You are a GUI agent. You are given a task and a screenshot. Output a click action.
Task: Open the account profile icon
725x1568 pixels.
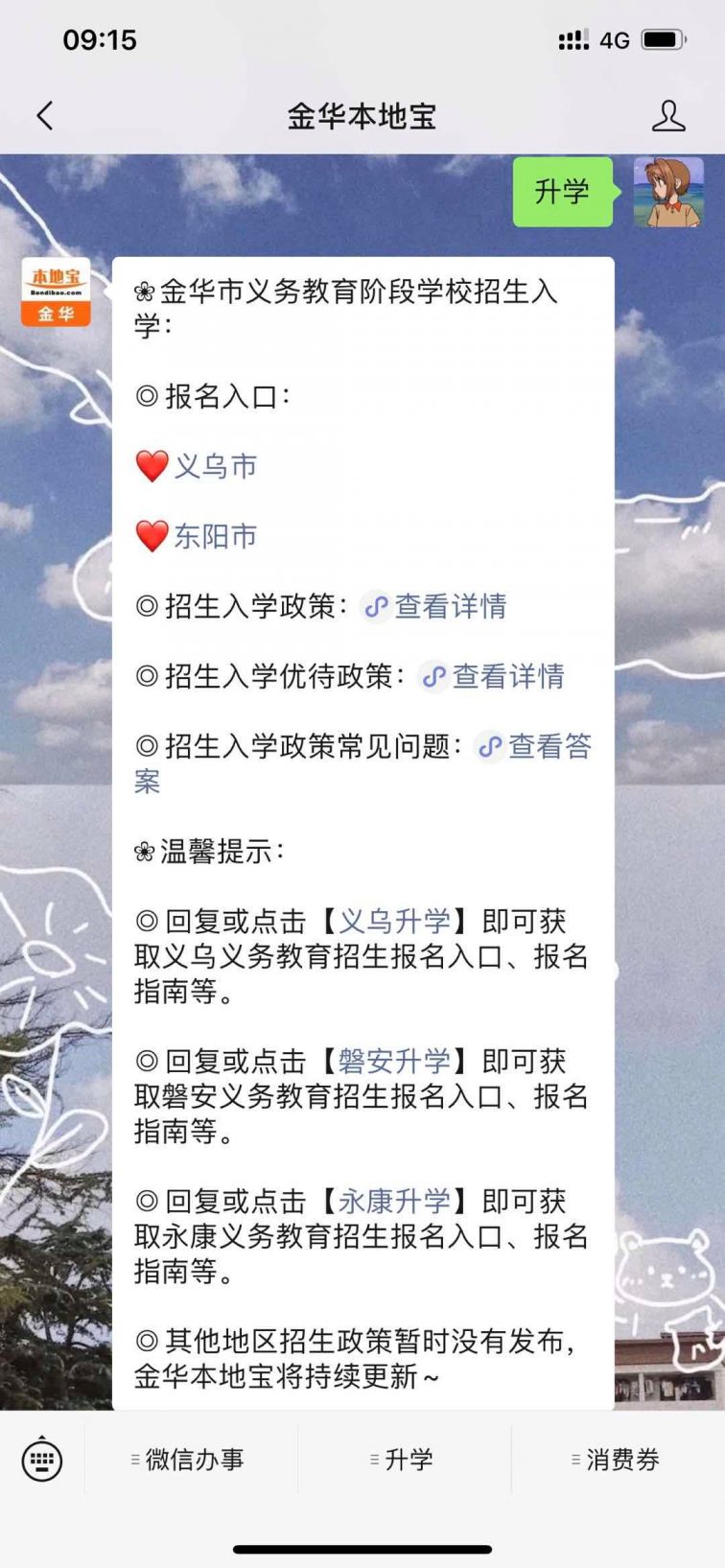[667, 116]
